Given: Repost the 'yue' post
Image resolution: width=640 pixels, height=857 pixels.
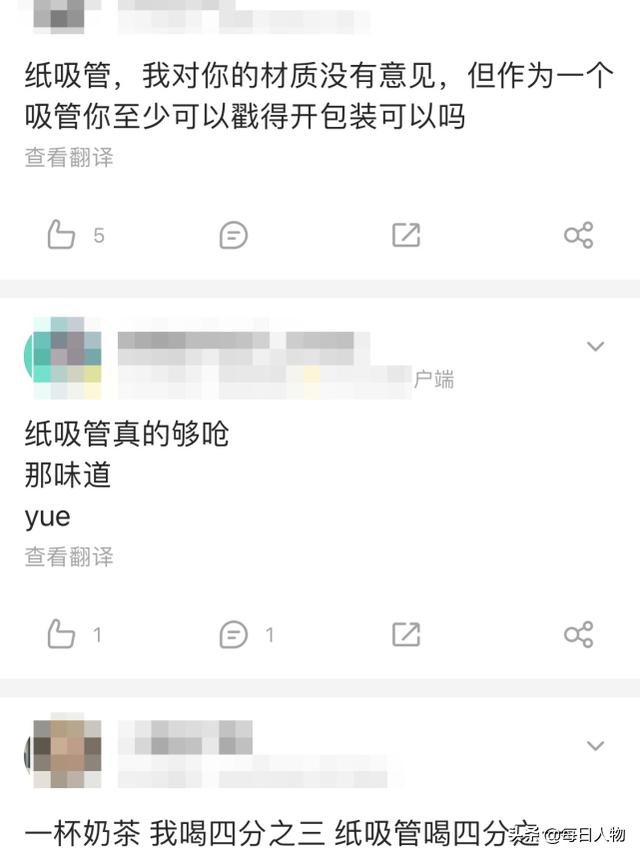Looking at the screenshot, I should 406,634.
